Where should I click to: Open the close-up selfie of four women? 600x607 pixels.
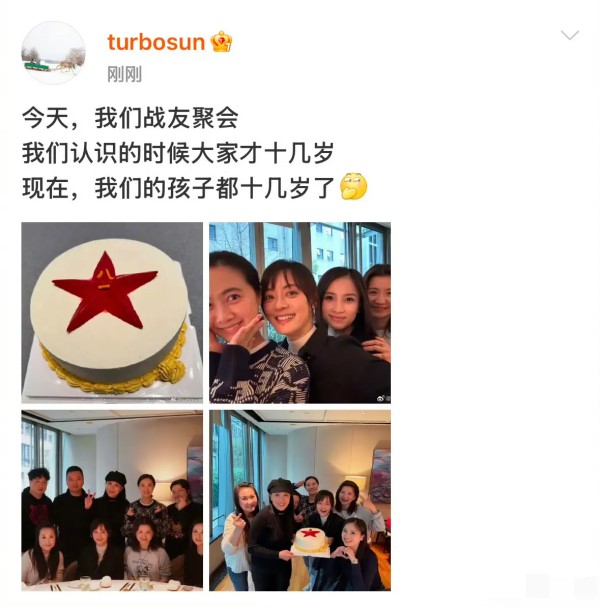pos(299,312)
